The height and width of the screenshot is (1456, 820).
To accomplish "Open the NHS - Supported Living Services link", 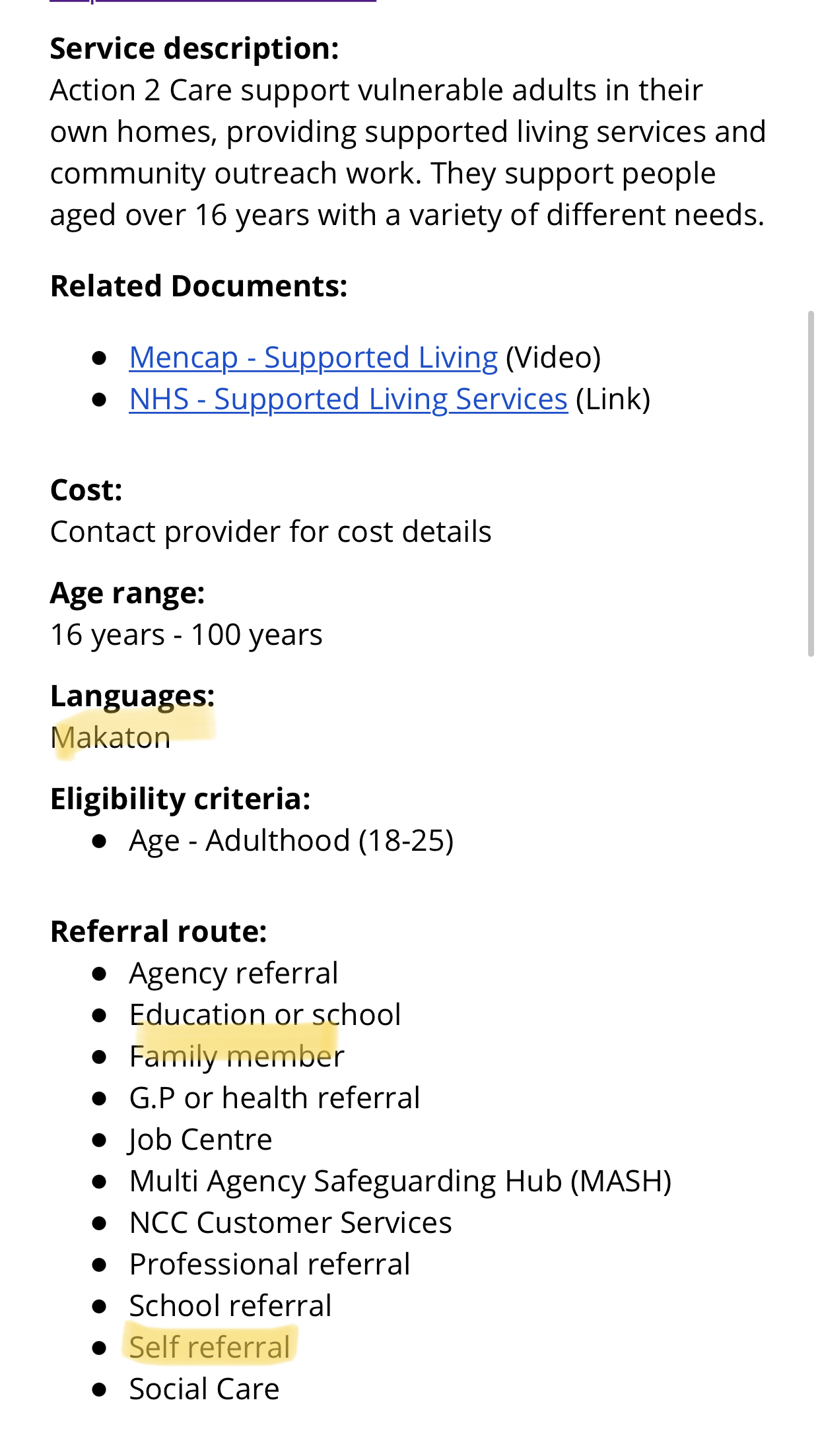I will point(348,399).
